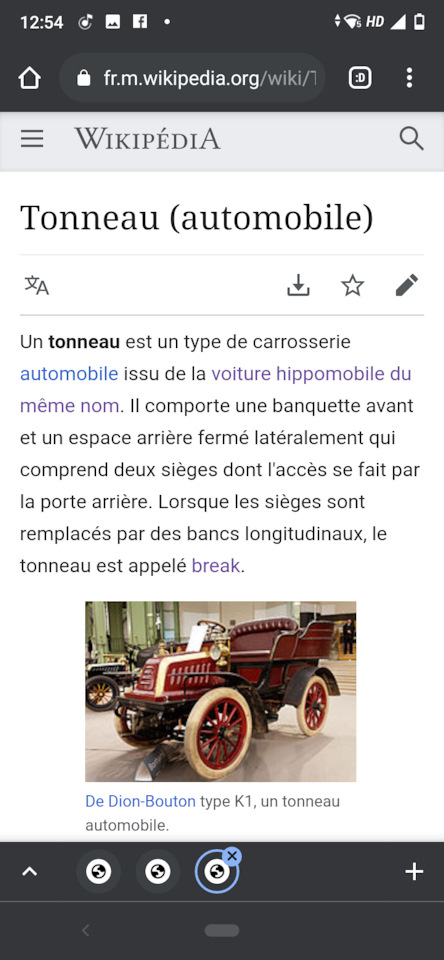The image size is (444, 960).
Task: Tap the URL address bar
Action: click(192, 78)
